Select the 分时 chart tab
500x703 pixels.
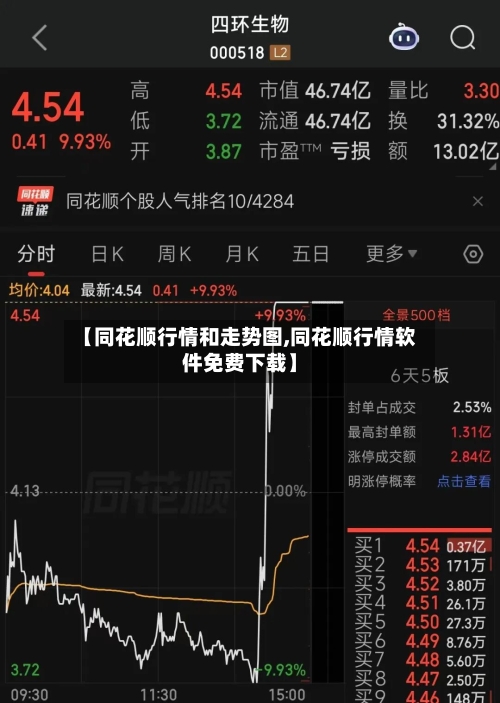click(36, 254)
